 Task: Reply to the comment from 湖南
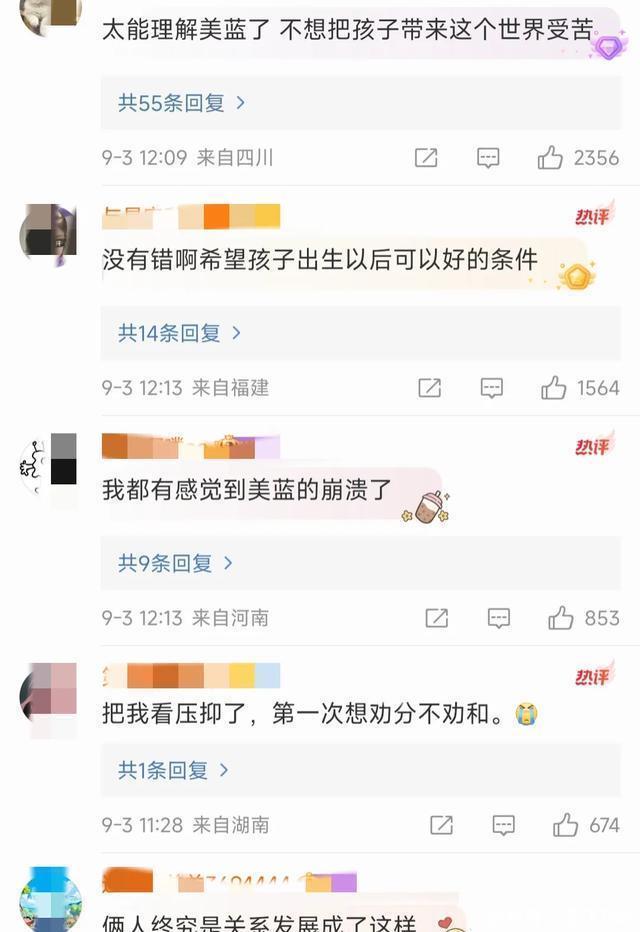point(503,825)
